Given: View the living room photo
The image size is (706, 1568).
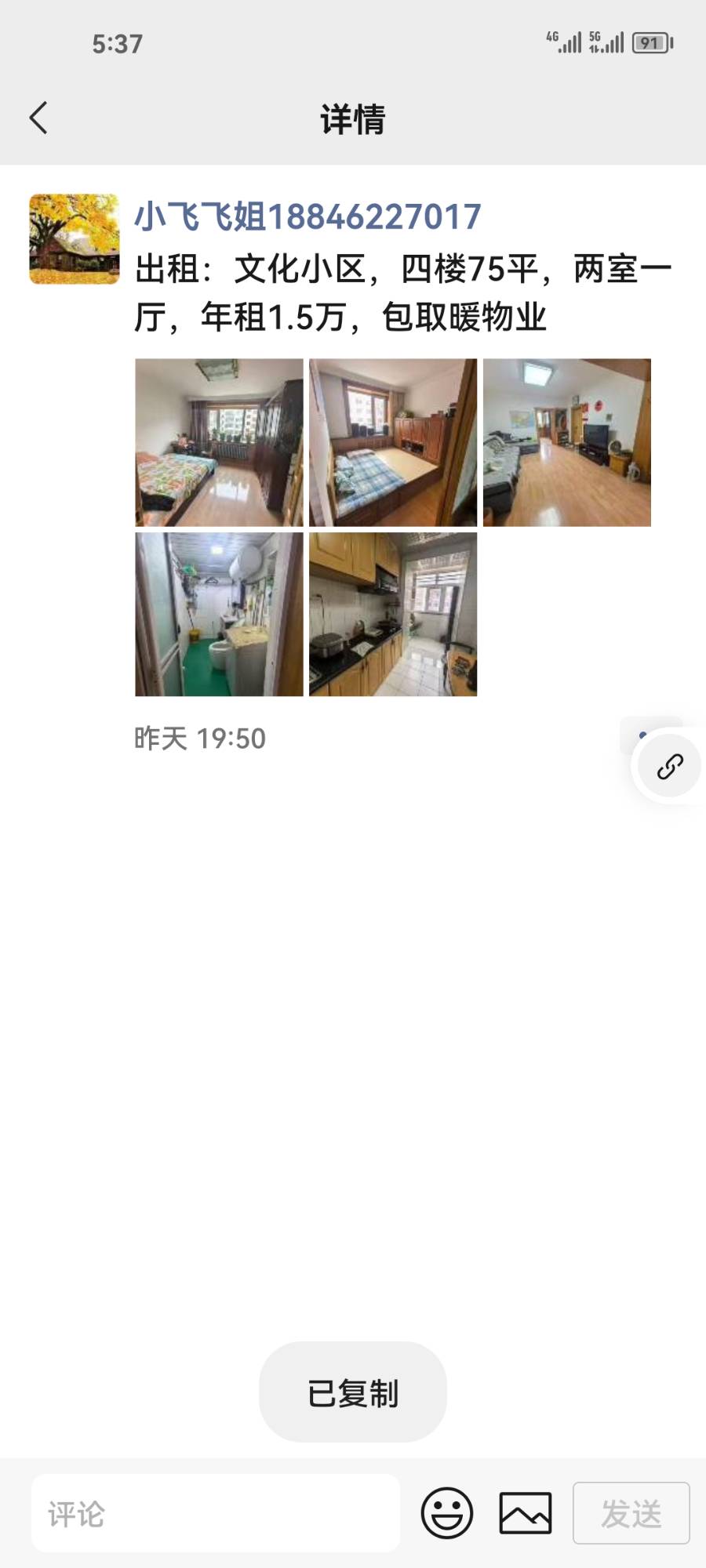Looking at the screenshot, I should (566, 443).
